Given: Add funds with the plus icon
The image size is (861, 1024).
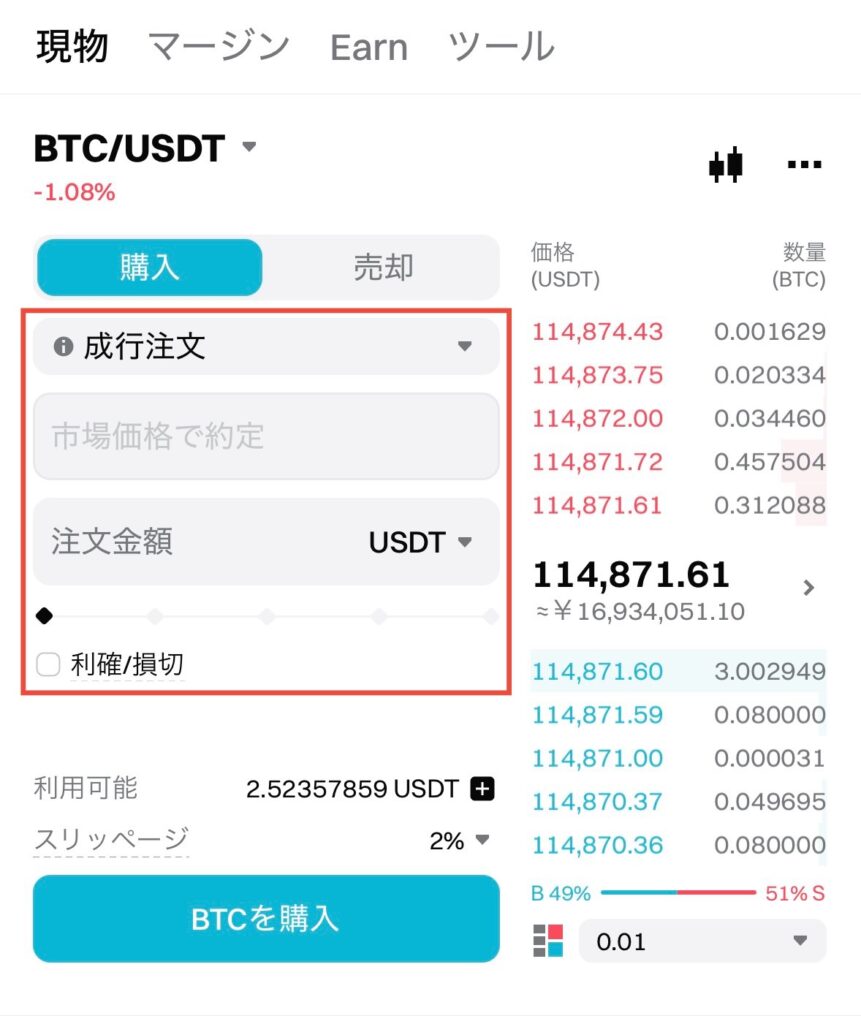Looking at the screenshot, I should [482, 789].
